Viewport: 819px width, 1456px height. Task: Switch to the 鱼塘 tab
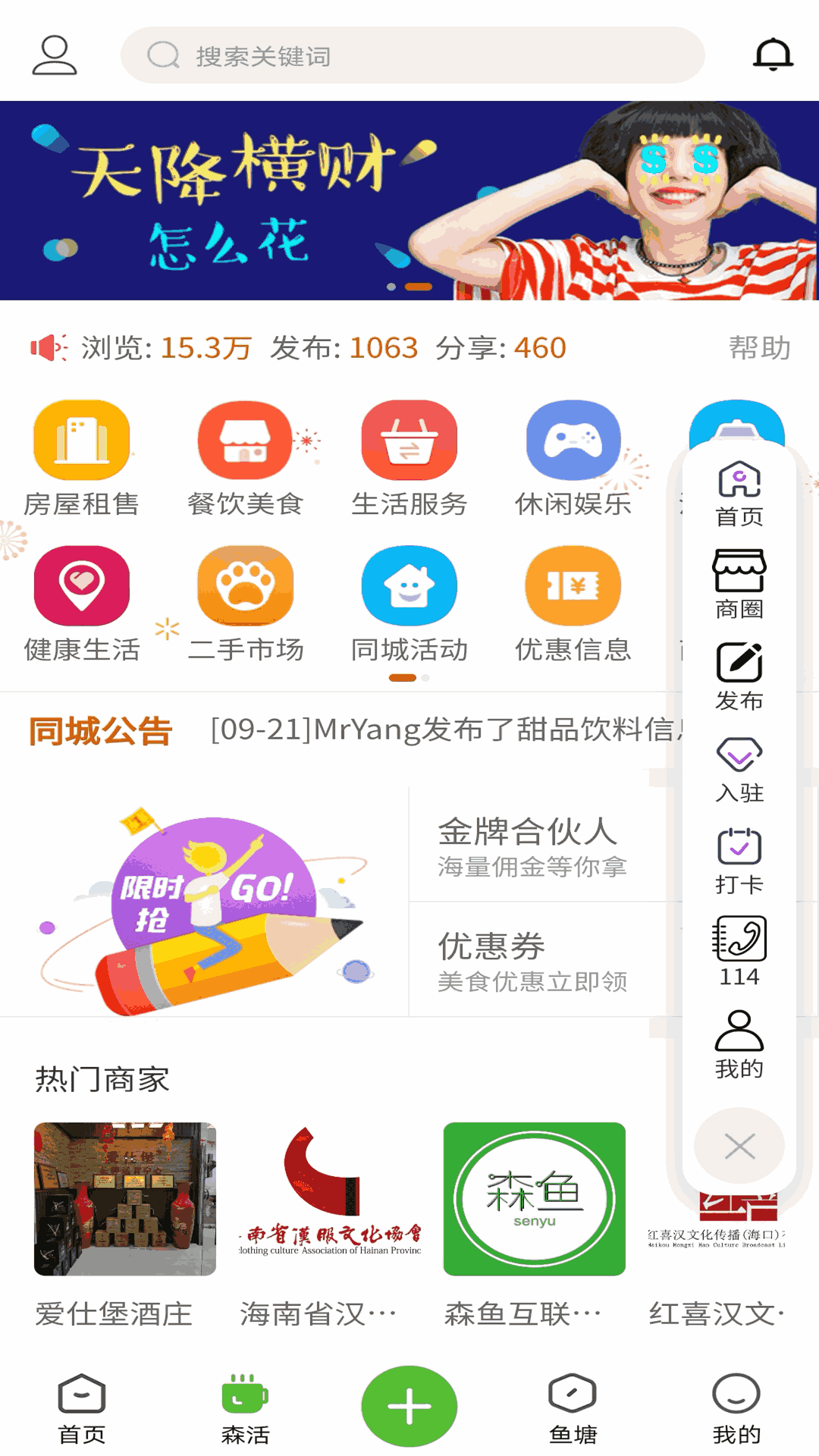pos(573,1408)
